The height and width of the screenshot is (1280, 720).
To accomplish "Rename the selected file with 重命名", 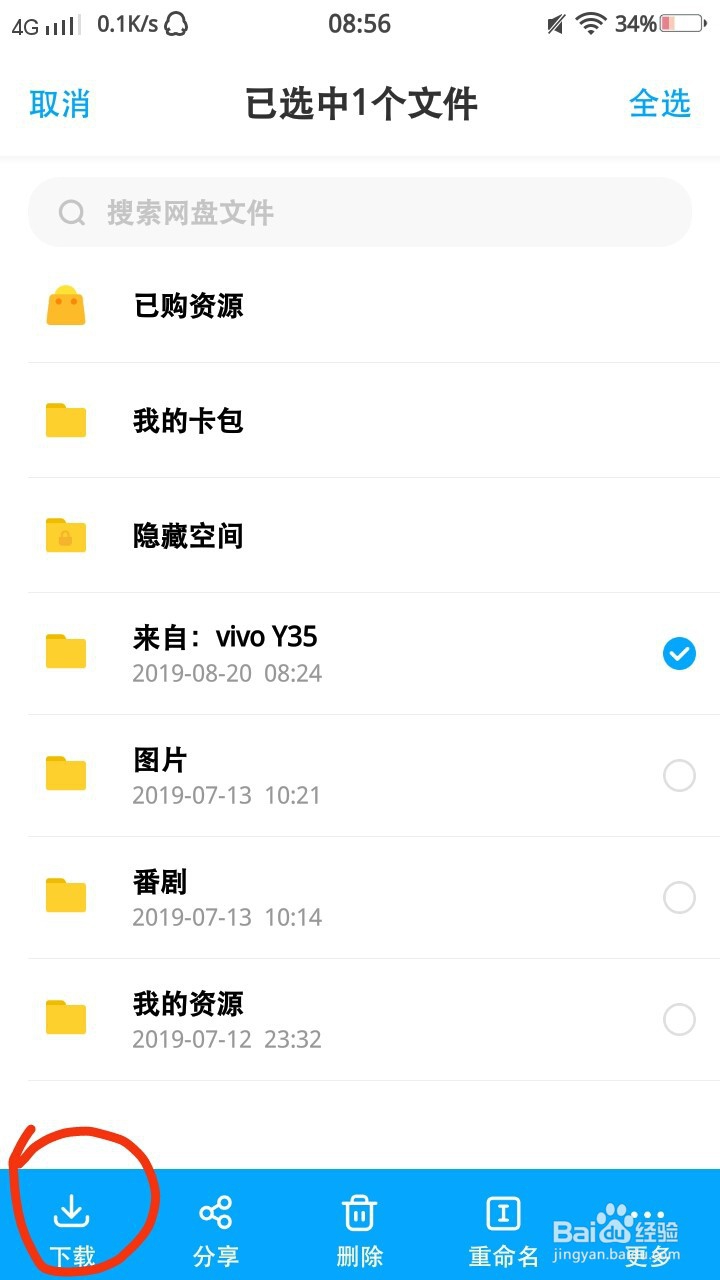I will coord(503,1228).
